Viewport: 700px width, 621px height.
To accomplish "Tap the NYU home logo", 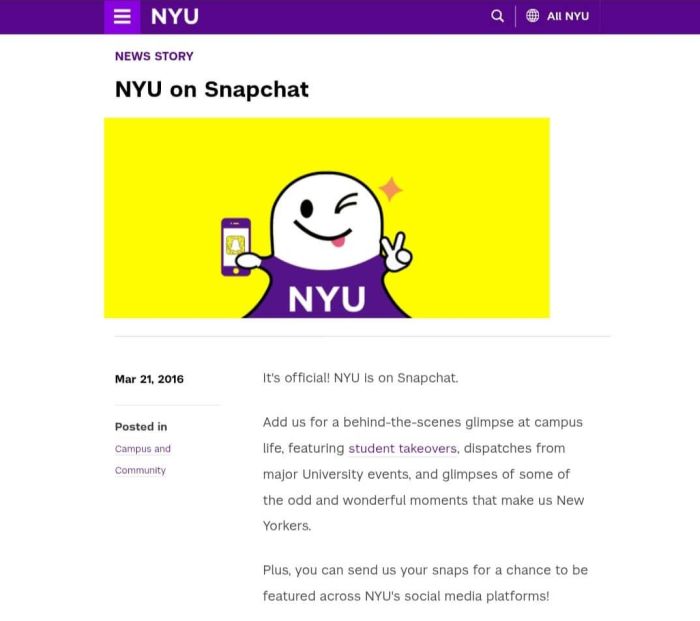I will [175, 16].
